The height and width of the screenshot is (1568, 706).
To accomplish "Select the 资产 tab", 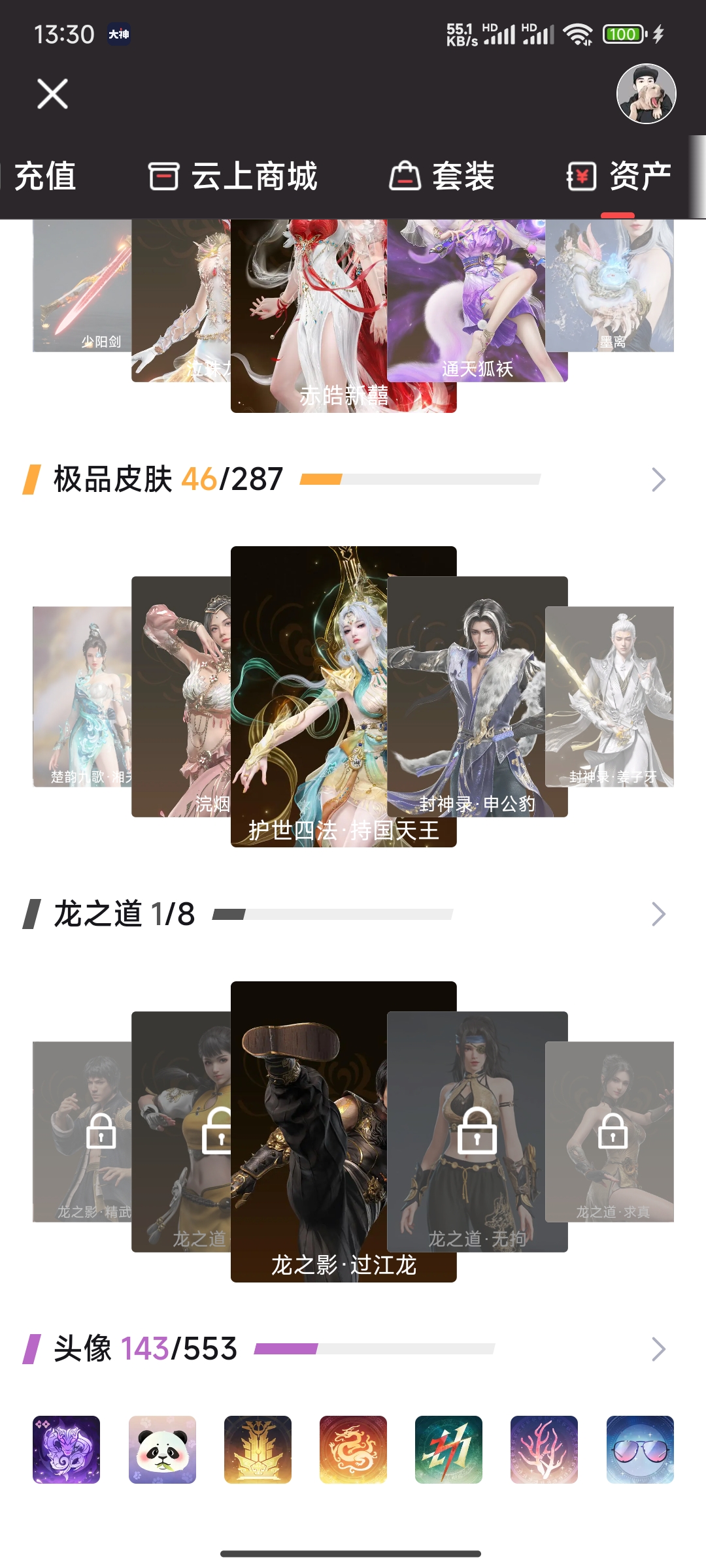I will point(618,176).
